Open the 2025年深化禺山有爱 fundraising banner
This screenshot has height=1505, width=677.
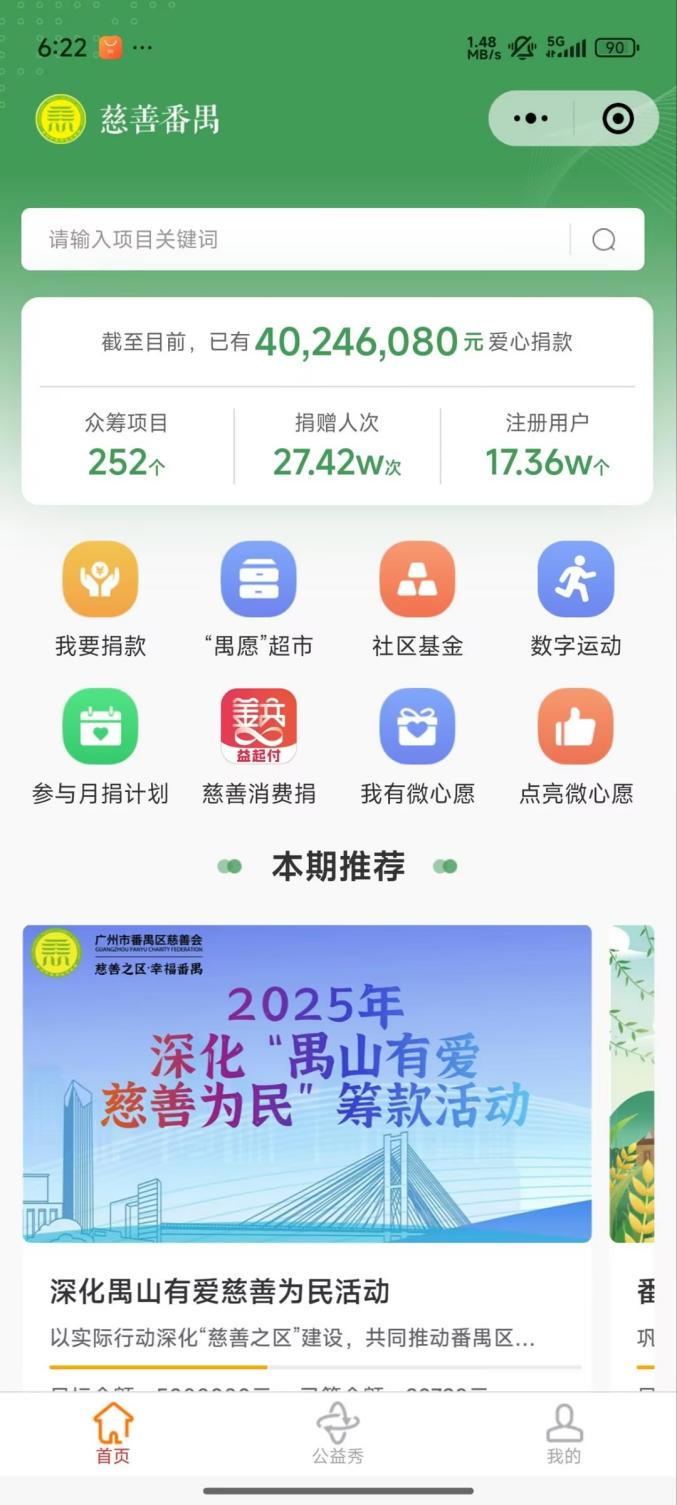tap(307, 1083)
